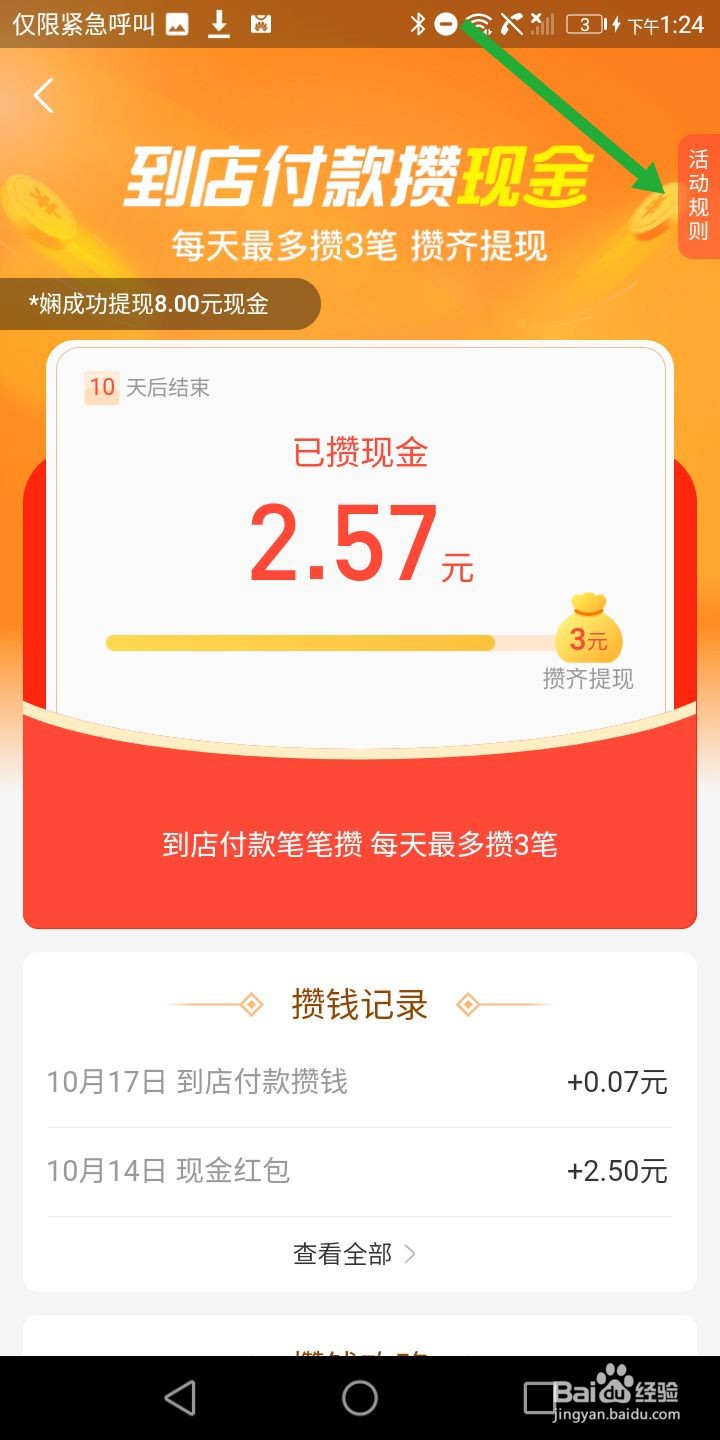Select the 攒钱记录 section heading
Viewport: 720px width, 1440px height.
coord(358,1003)
